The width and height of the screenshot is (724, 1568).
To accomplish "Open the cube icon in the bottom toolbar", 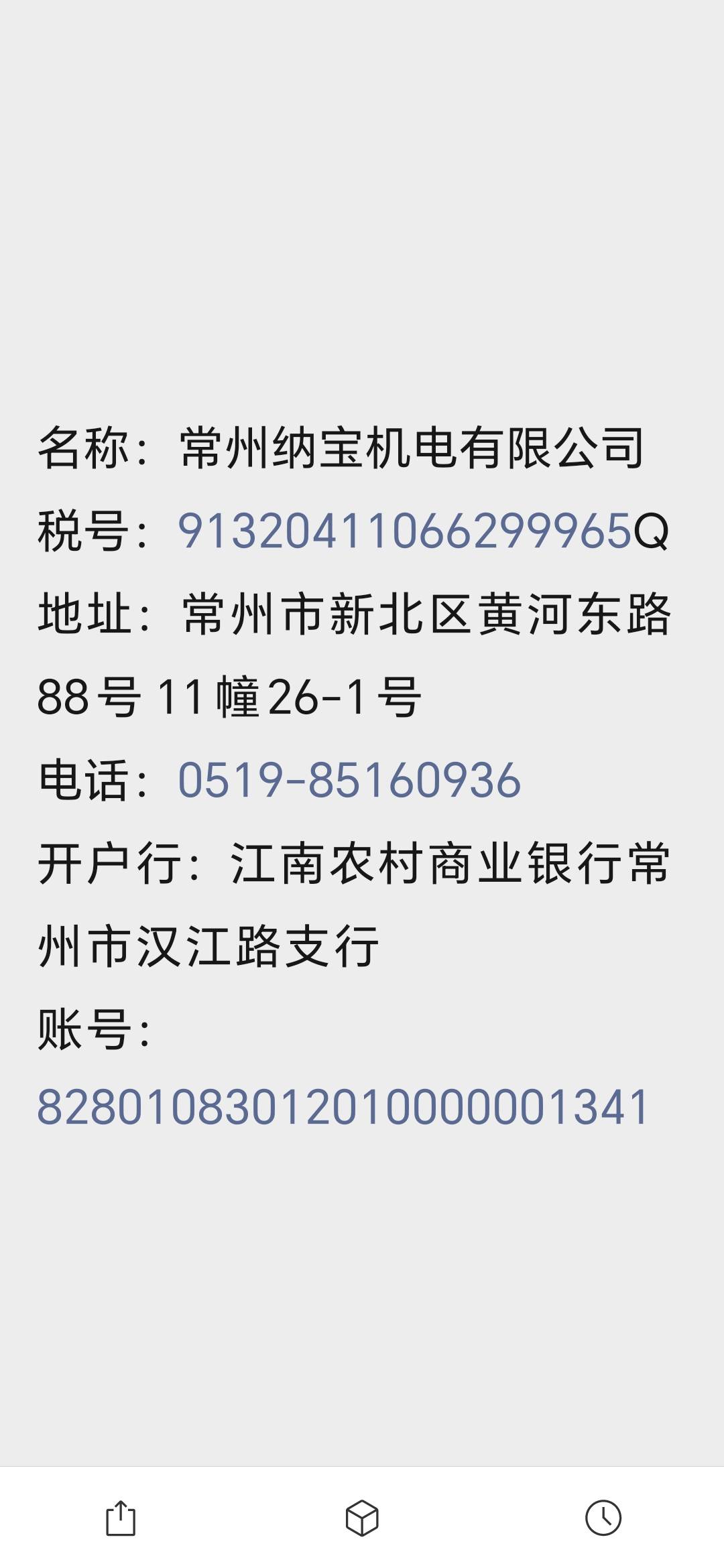I will click(x=362, y=1518).
